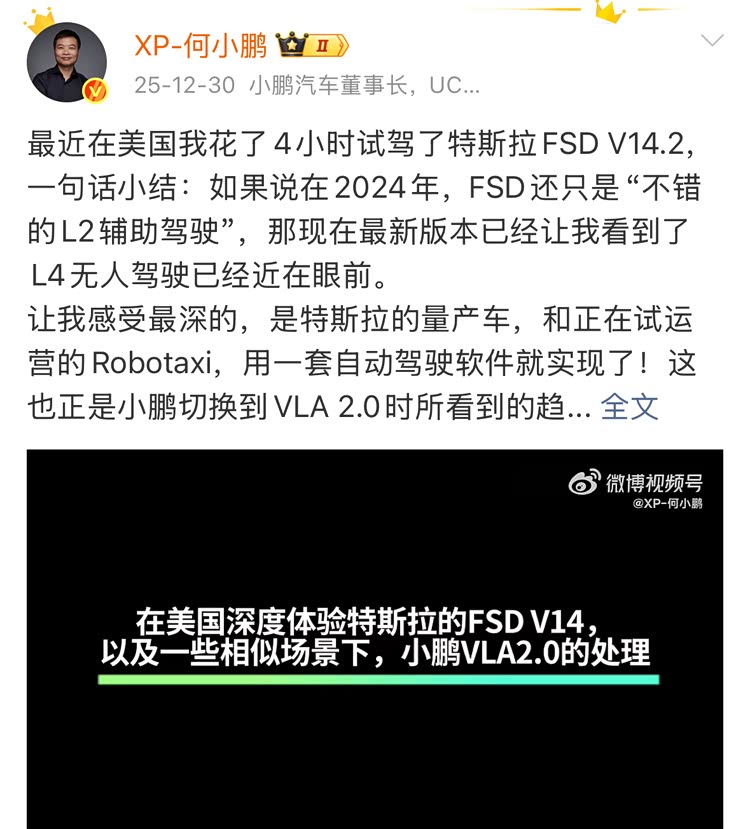Expand the post options chevron
Viewport: 750px width, 829px height.
712,41
